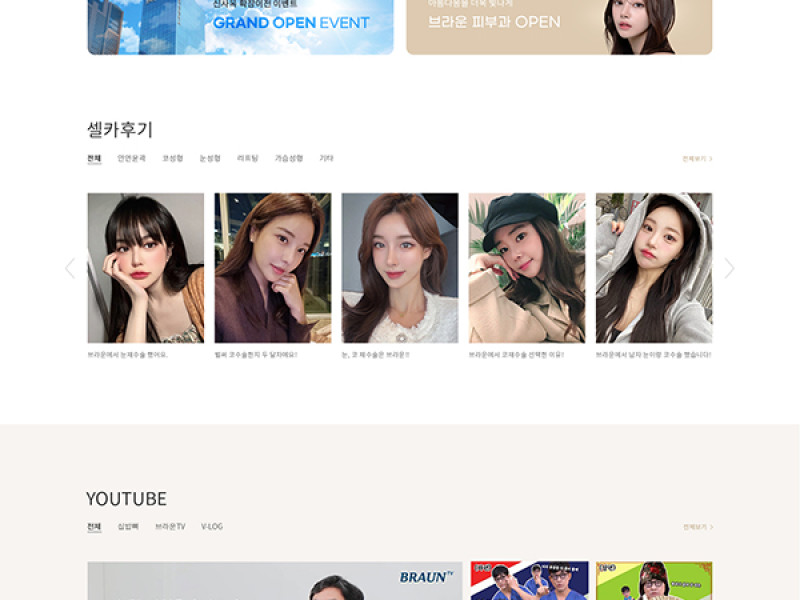Open the GRAND OPEN EVENT banner
Viewport: 800px width, 600px height.
tap(240, 26)
